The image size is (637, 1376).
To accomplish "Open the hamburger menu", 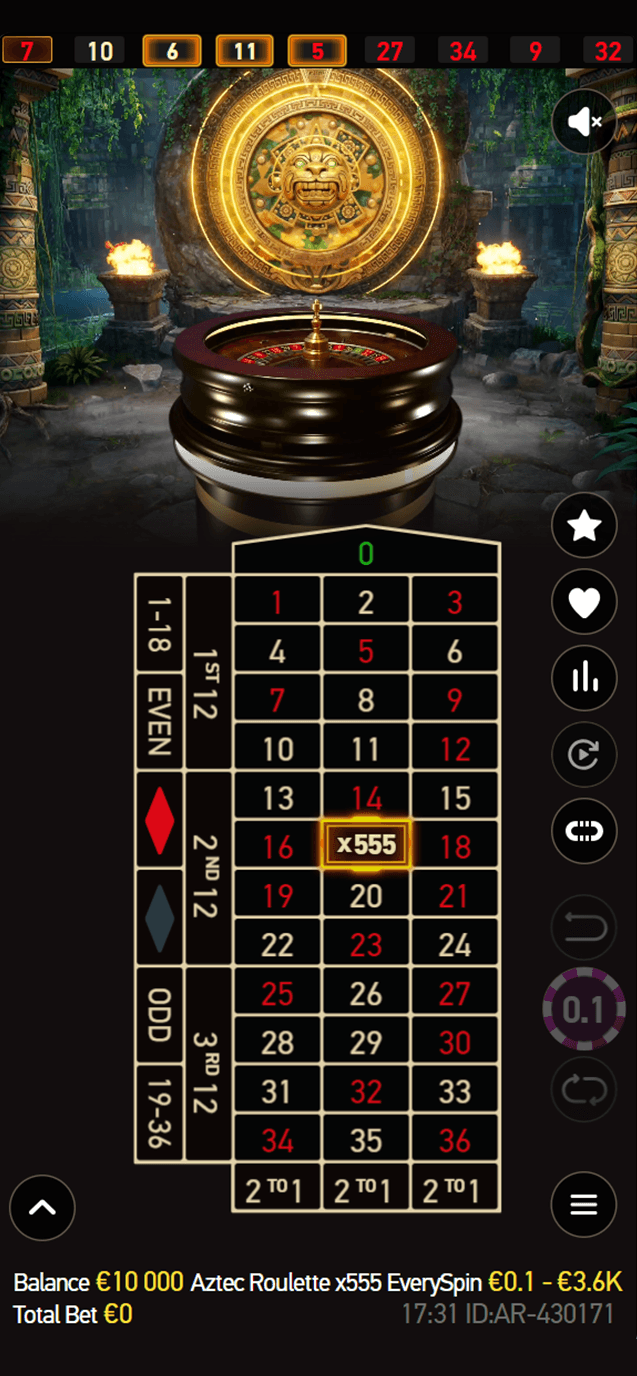I will click(584, 1204).
